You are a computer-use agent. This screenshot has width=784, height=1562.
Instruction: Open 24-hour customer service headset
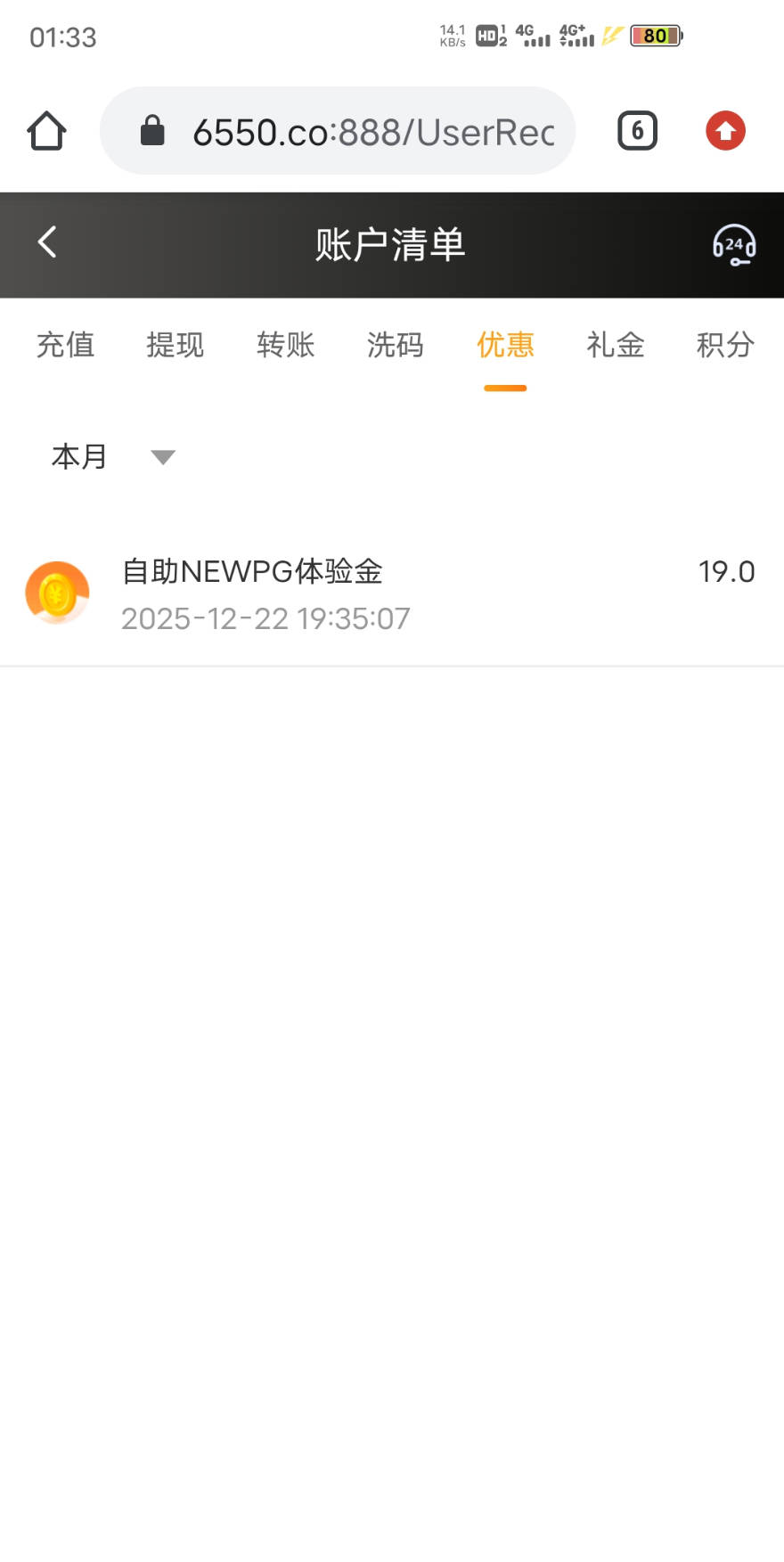[733, 245]
